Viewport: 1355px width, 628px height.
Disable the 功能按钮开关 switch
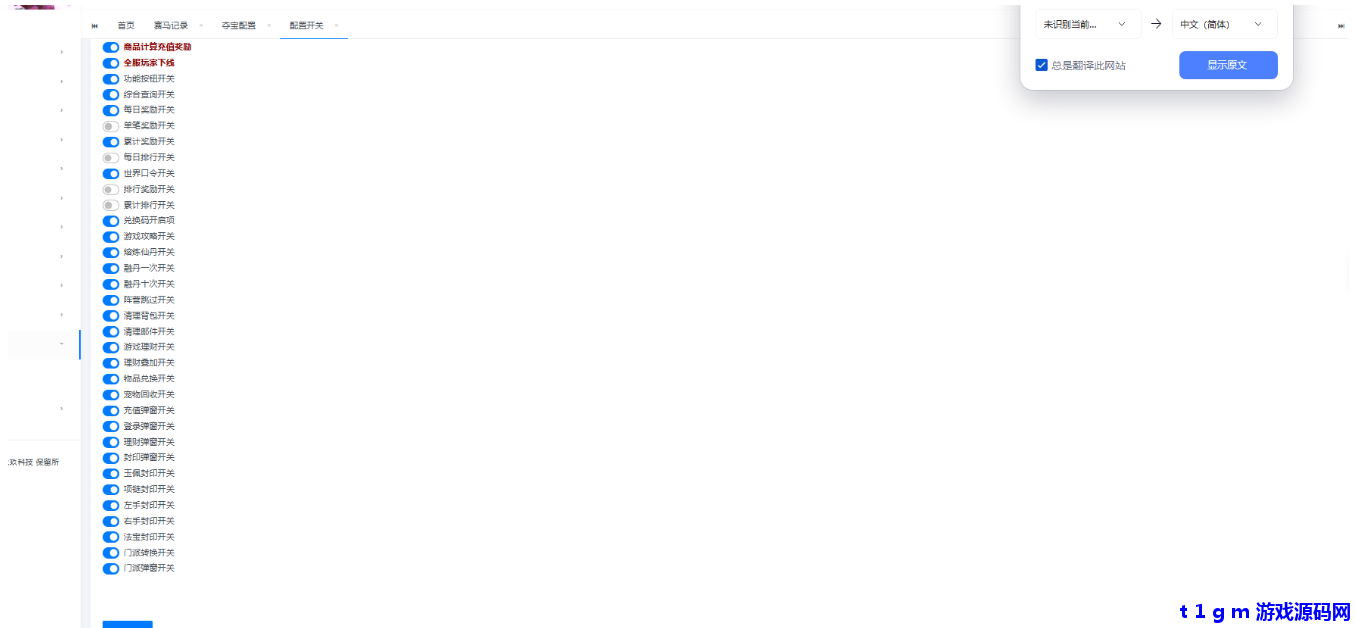[x=111, y=79]
